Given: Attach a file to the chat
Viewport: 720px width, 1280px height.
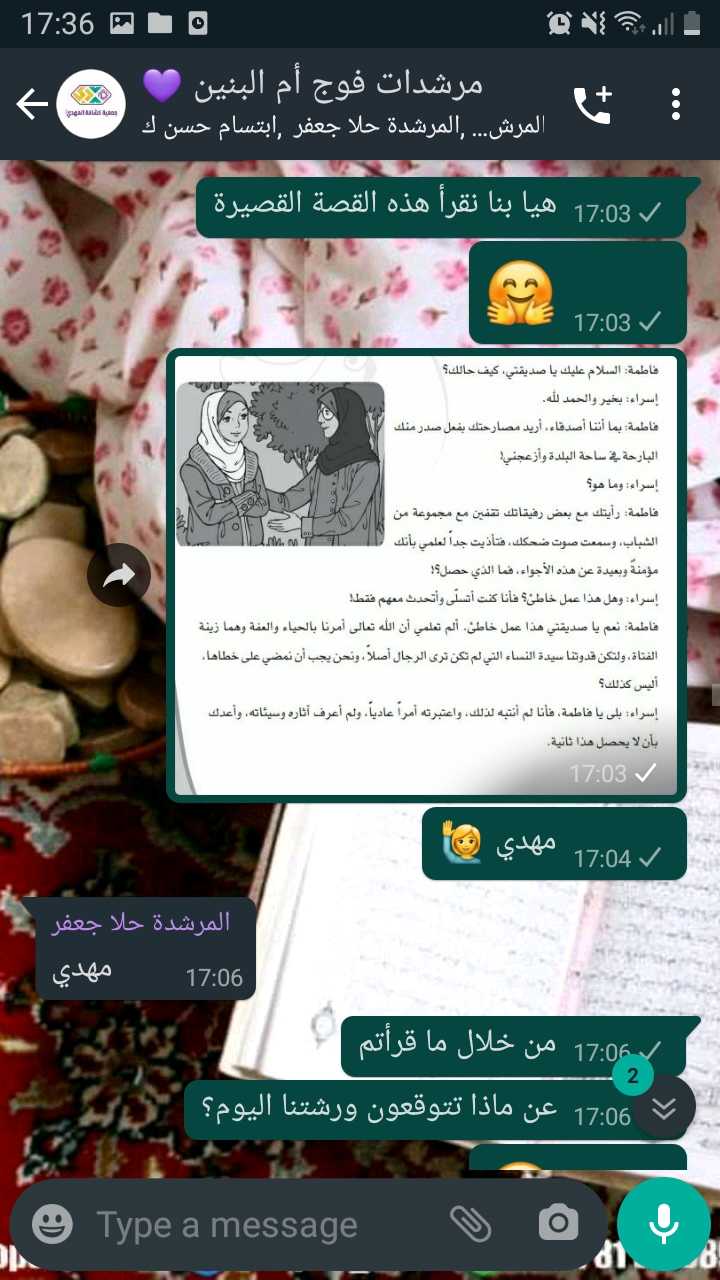Looking at the screenshot, I should coord(470,1224).
